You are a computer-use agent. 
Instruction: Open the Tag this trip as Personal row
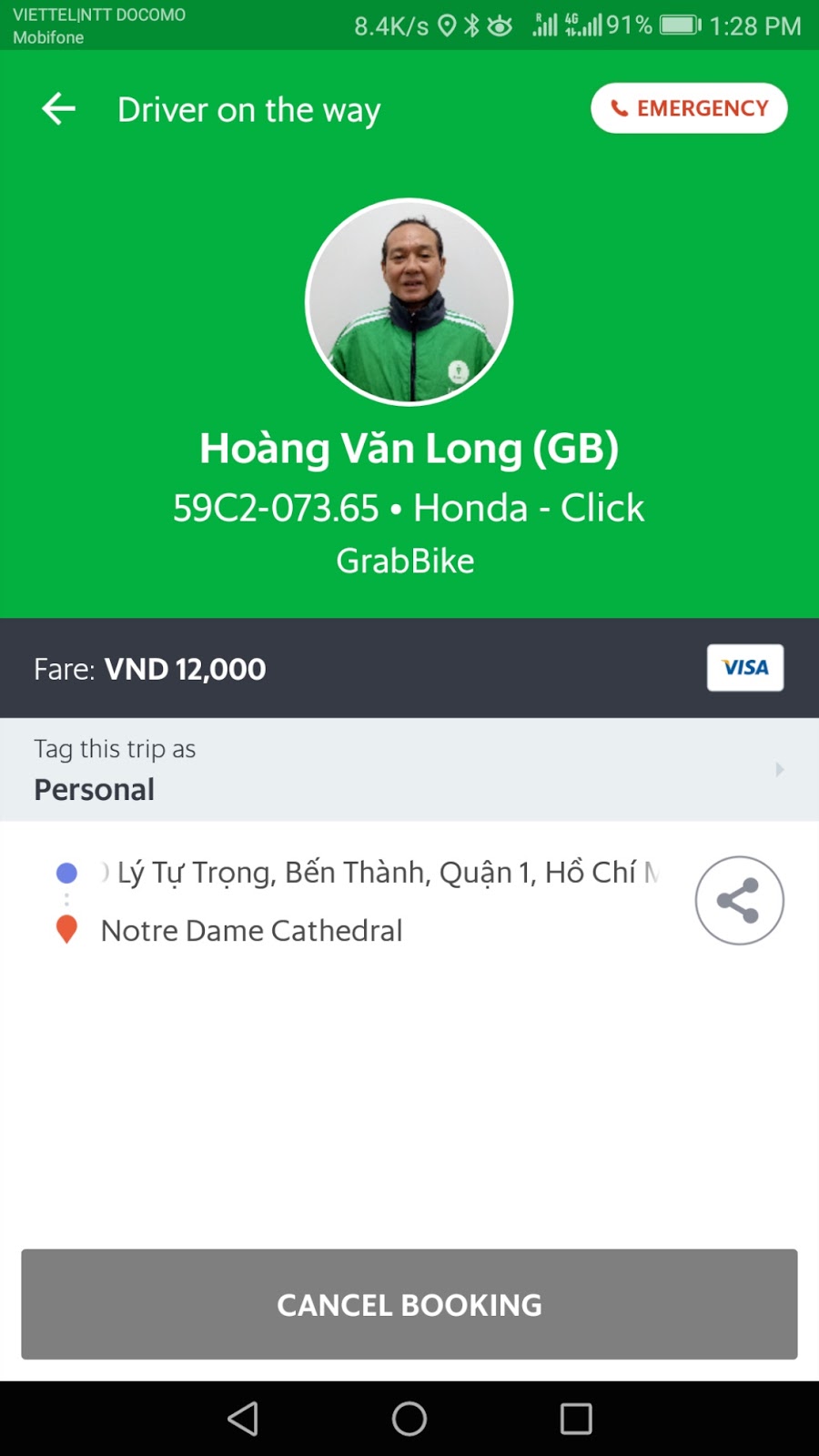[409, 770]
